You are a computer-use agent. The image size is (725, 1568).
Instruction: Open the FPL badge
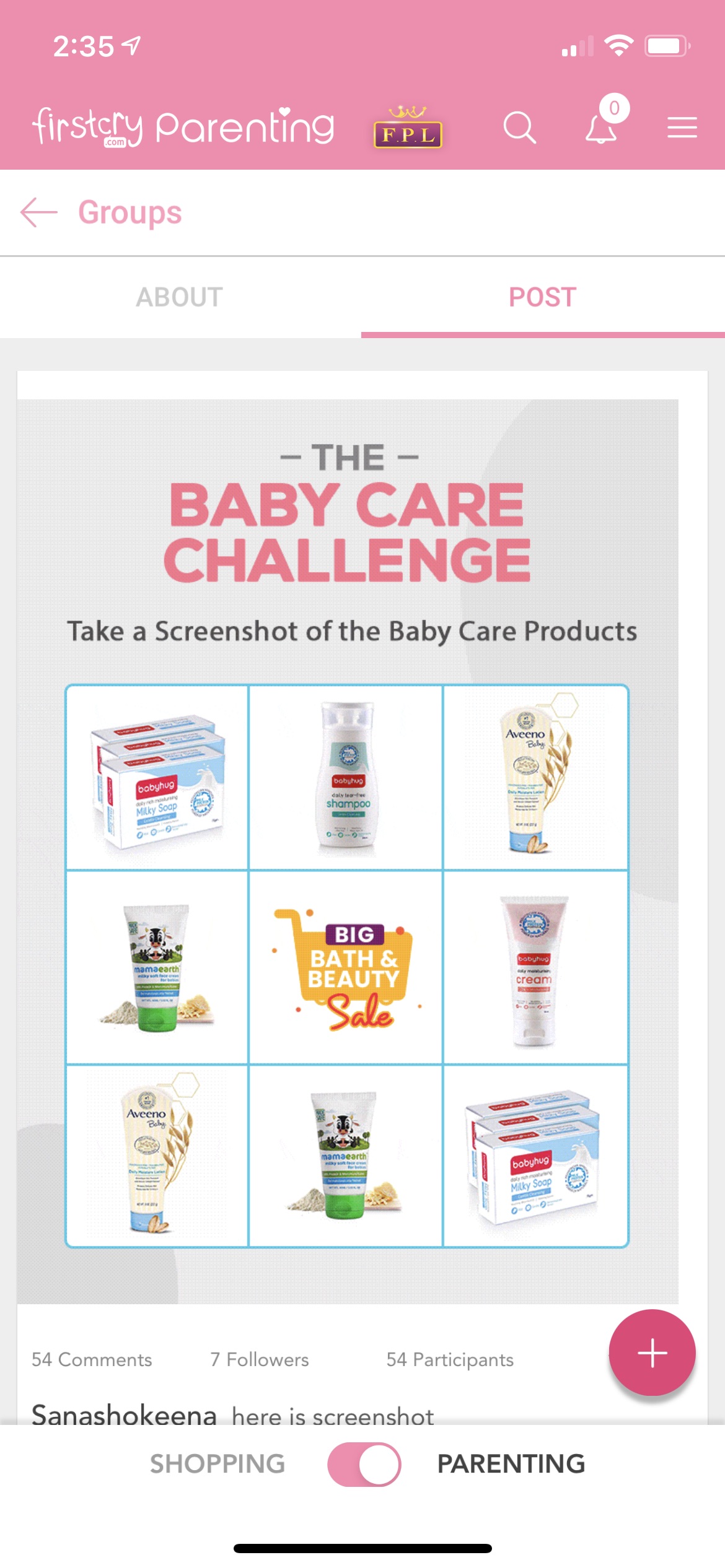[408, 130]
